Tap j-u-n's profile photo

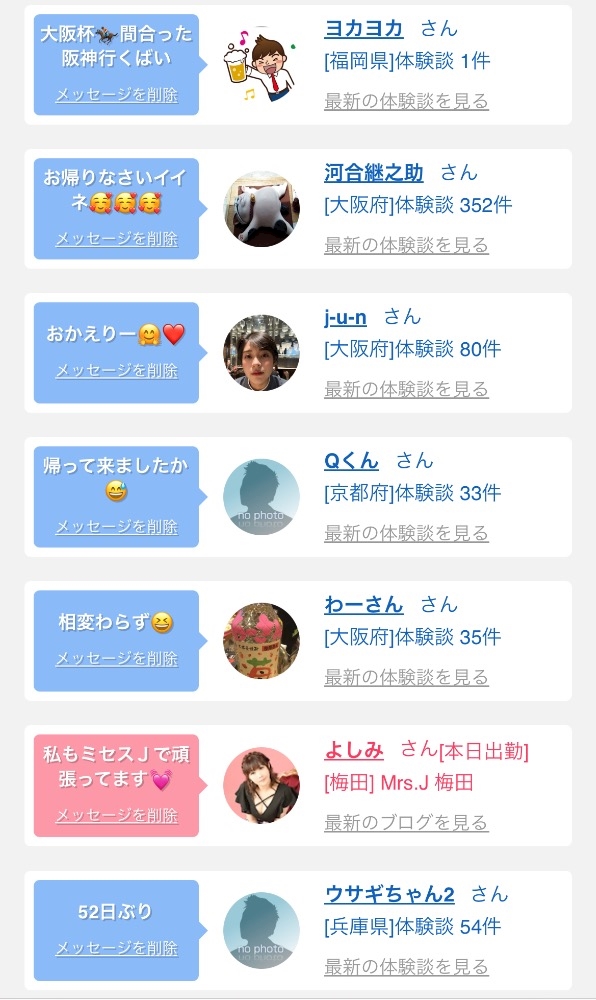point(261,353)
